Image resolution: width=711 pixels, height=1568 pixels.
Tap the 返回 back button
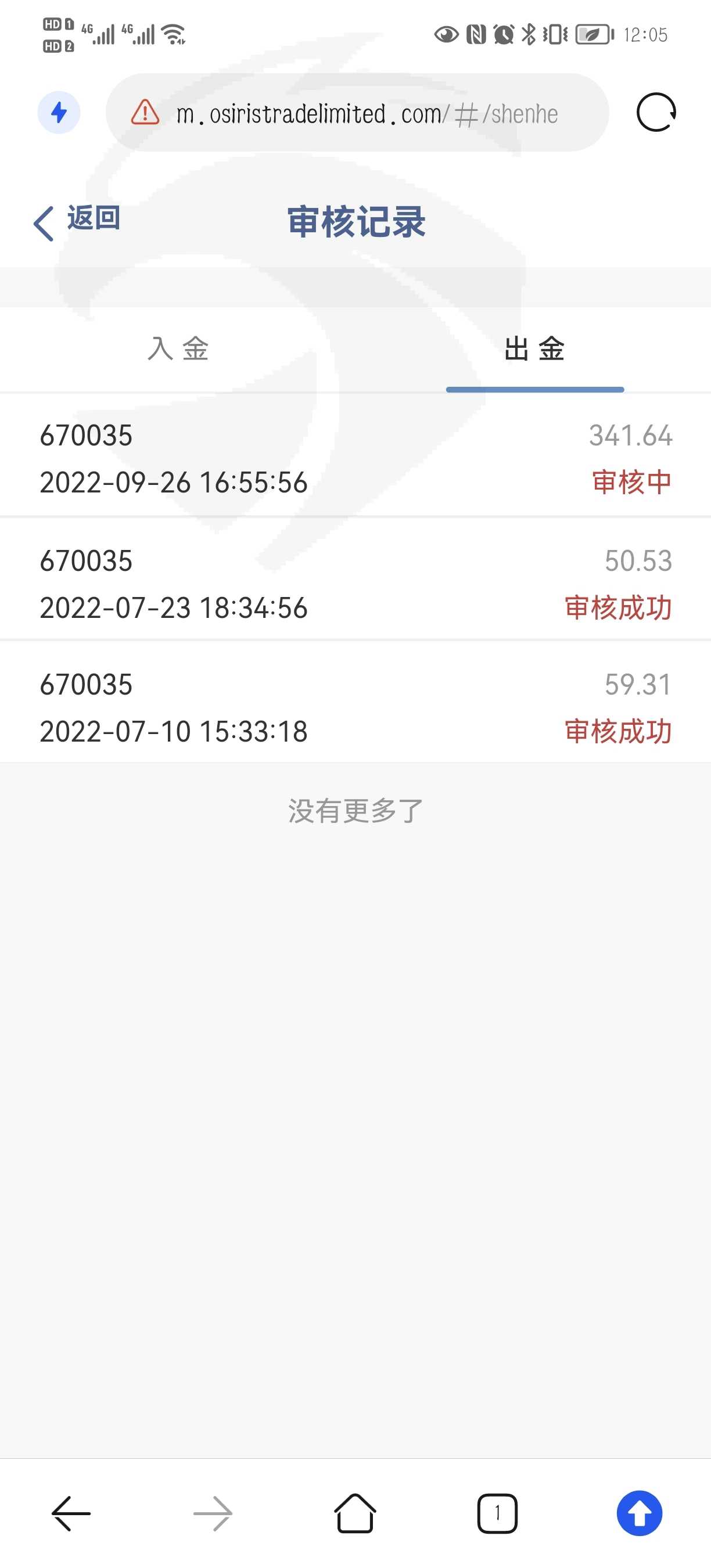pos(77,220)
